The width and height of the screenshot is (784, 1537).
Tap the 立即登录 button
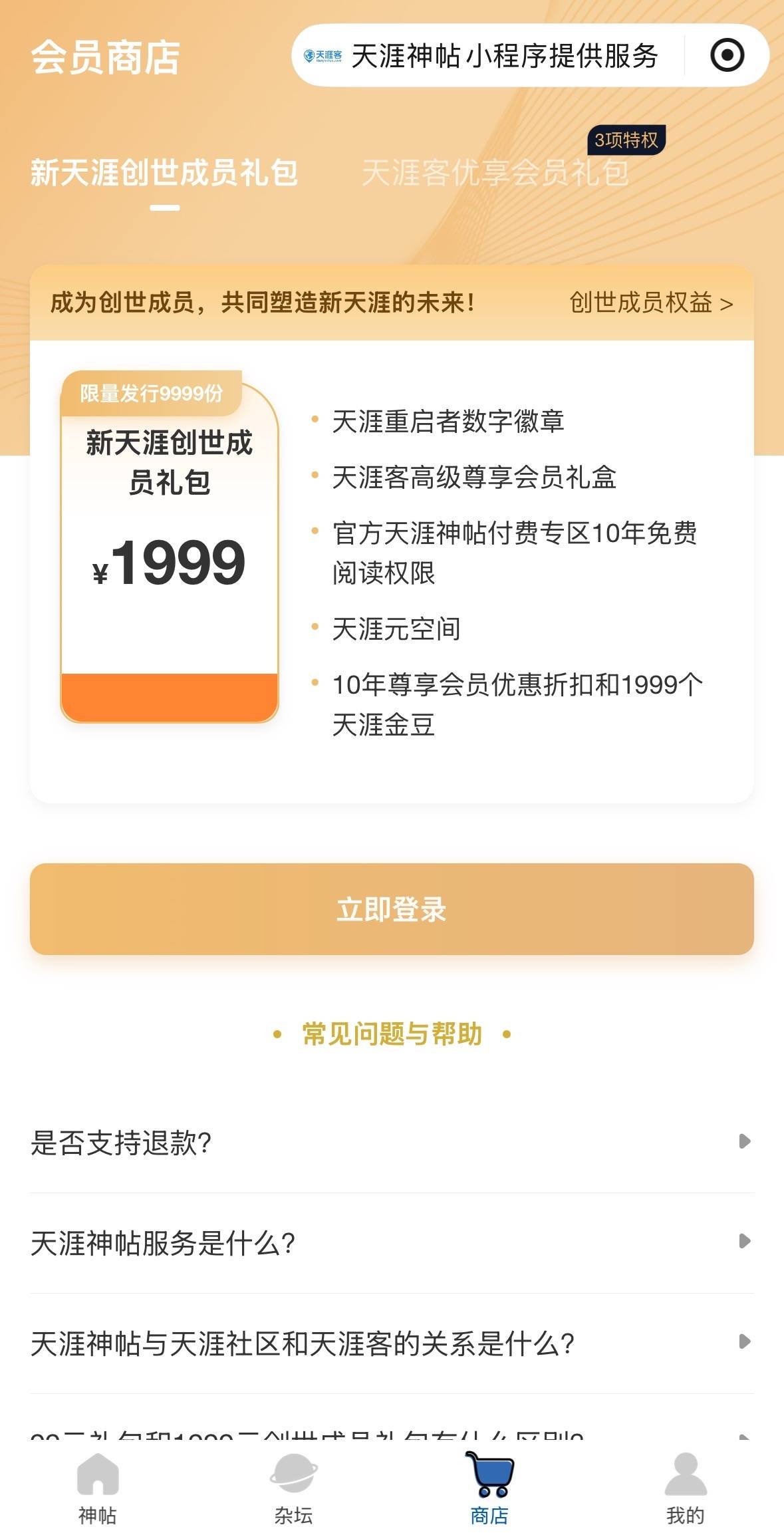click(392, 909)
